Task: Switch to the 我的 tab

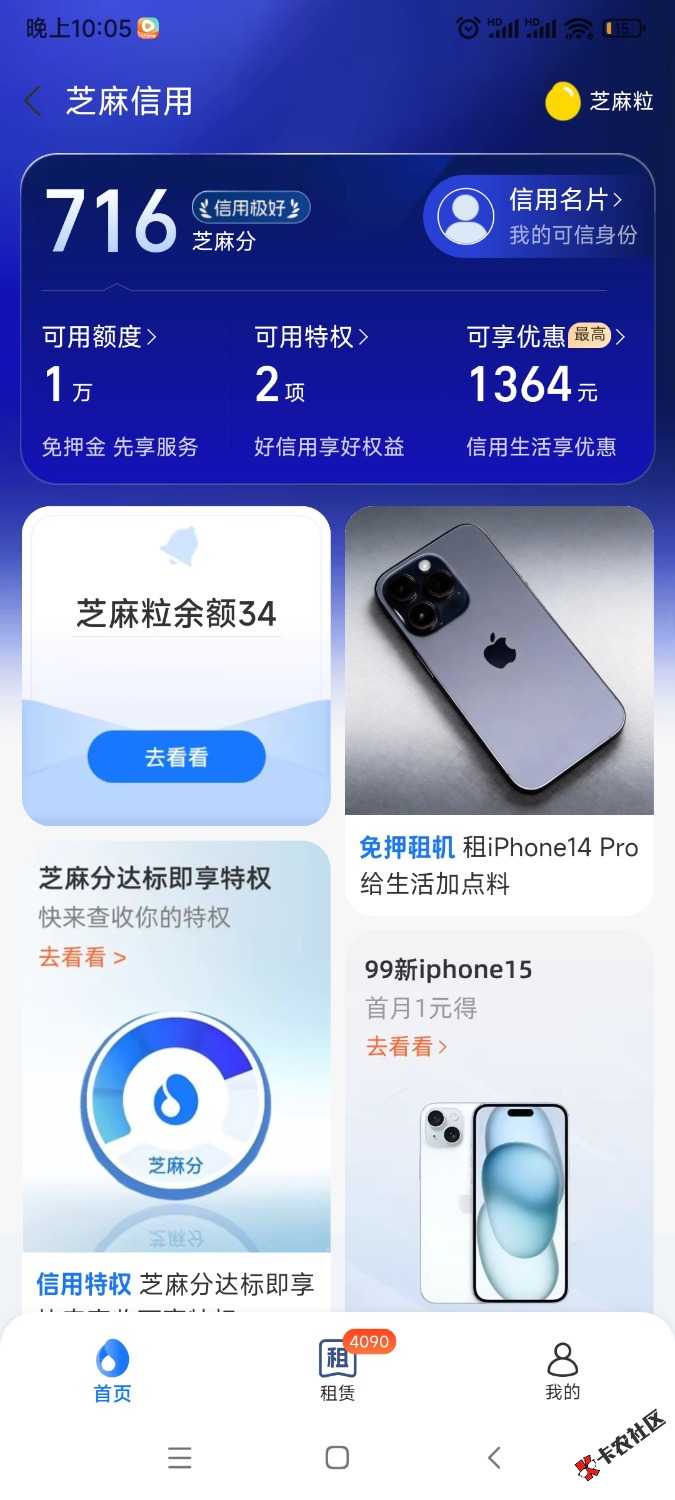Action: tap(562, 1371)
